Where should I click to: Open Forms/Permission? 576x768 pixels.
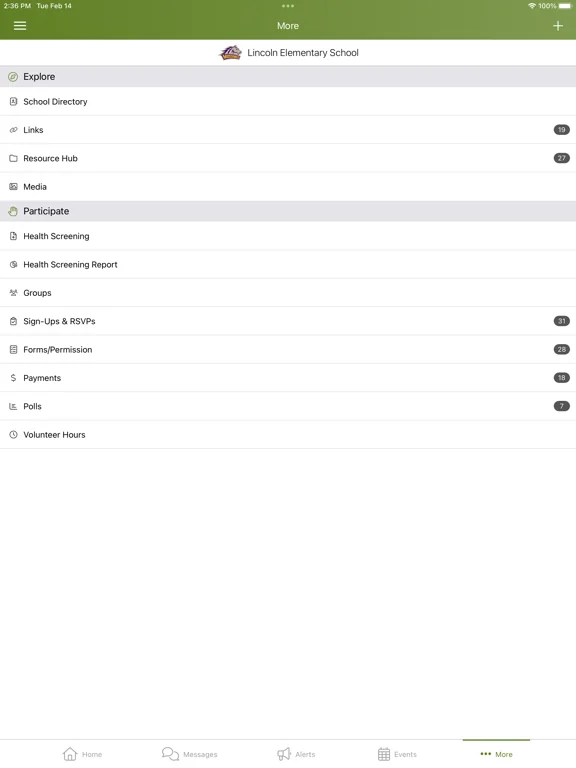(288, 350)
